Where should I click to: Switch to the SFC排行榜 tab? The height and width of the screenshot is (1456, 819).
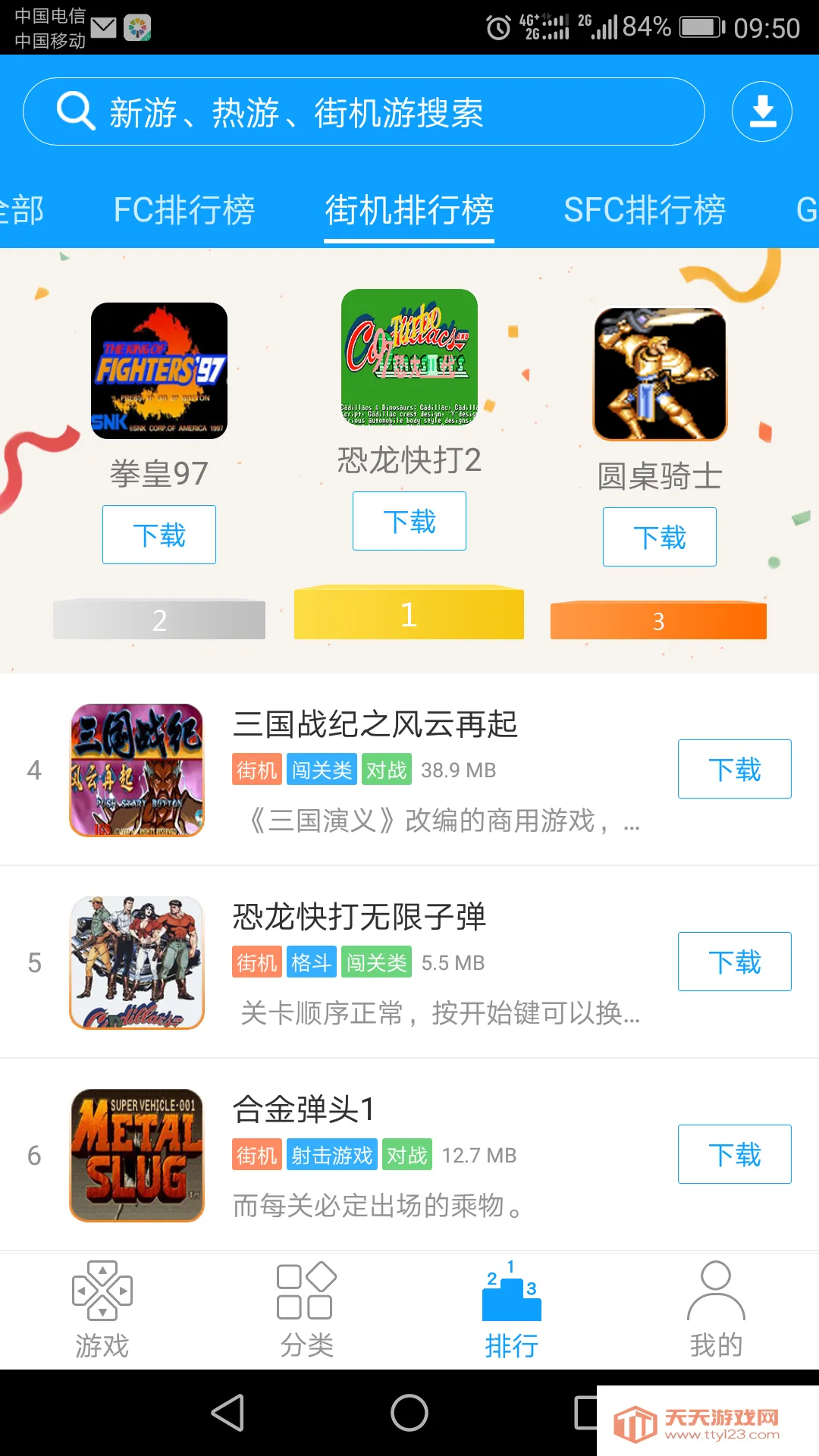pyautogui.click(x=645, y=210)
